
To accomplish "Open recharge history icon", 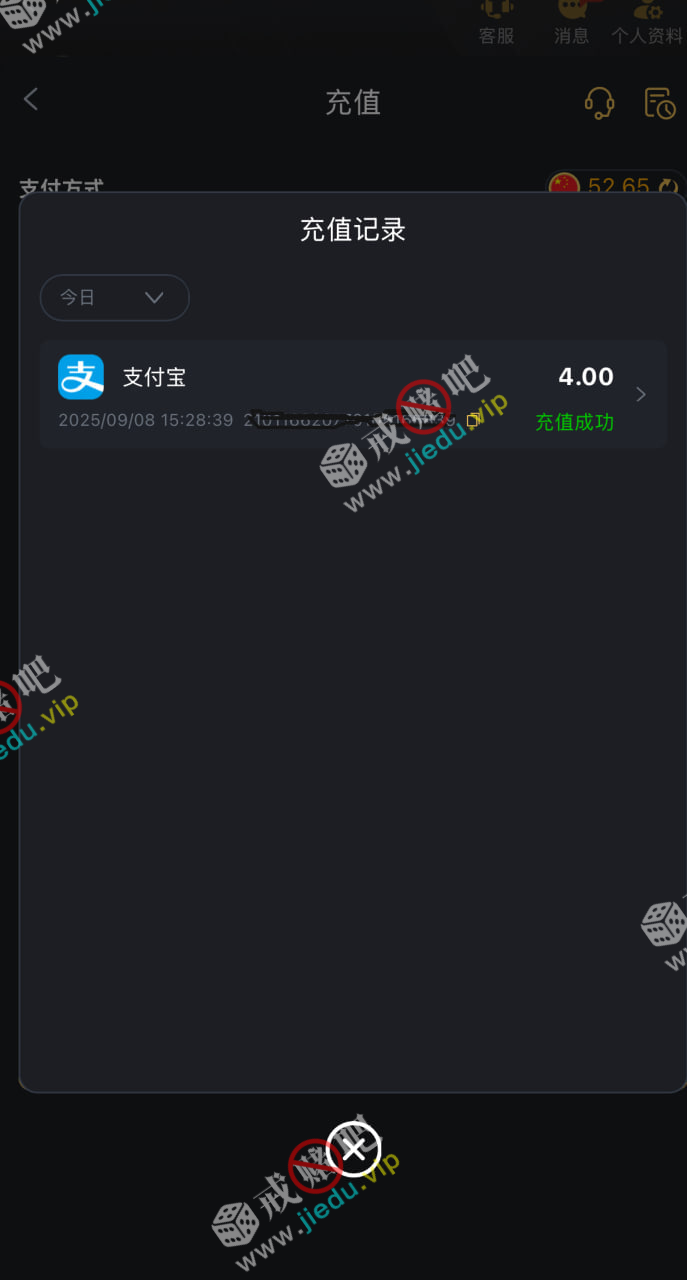I will 659,102.
